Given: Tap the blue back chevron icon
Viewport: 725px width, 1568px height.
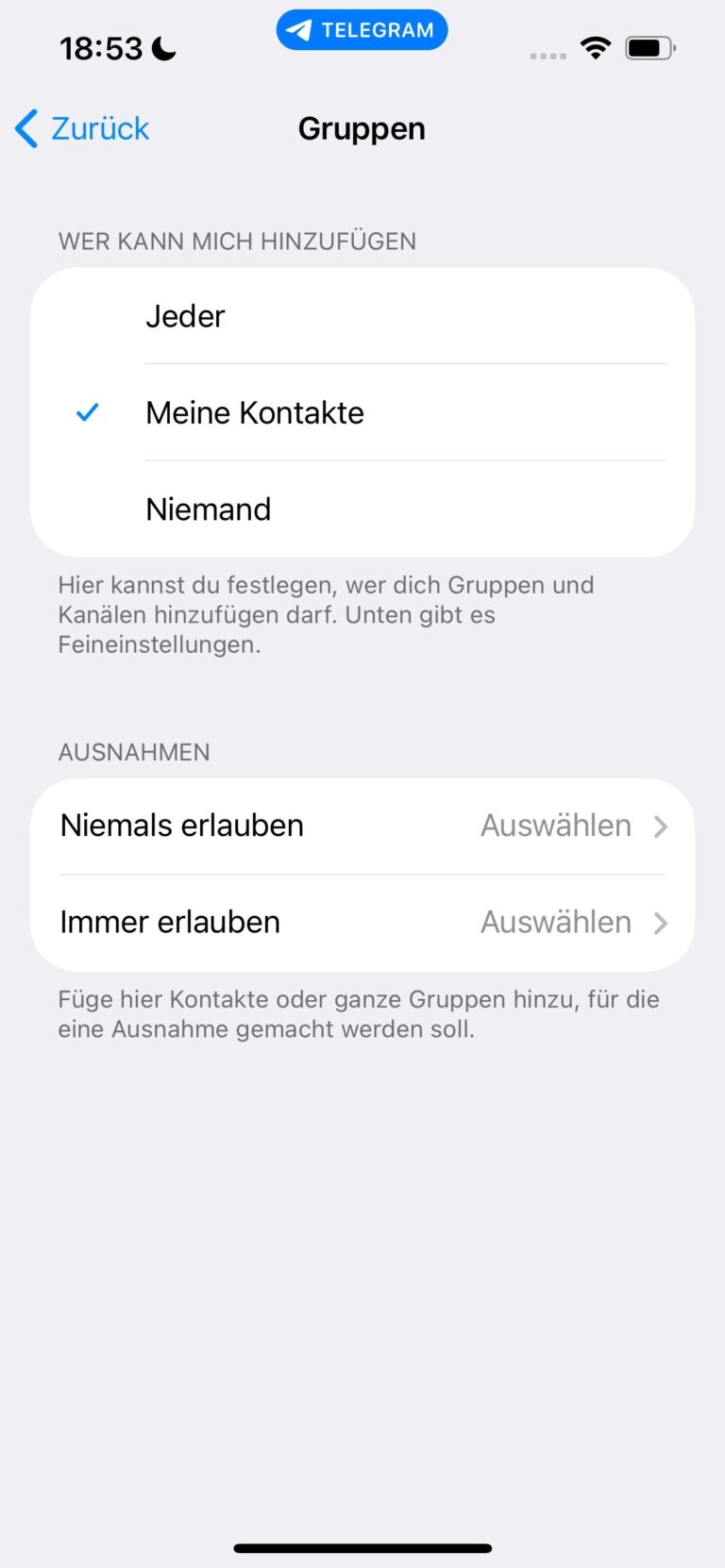Looking at the screenshot, I should point(24,128).
